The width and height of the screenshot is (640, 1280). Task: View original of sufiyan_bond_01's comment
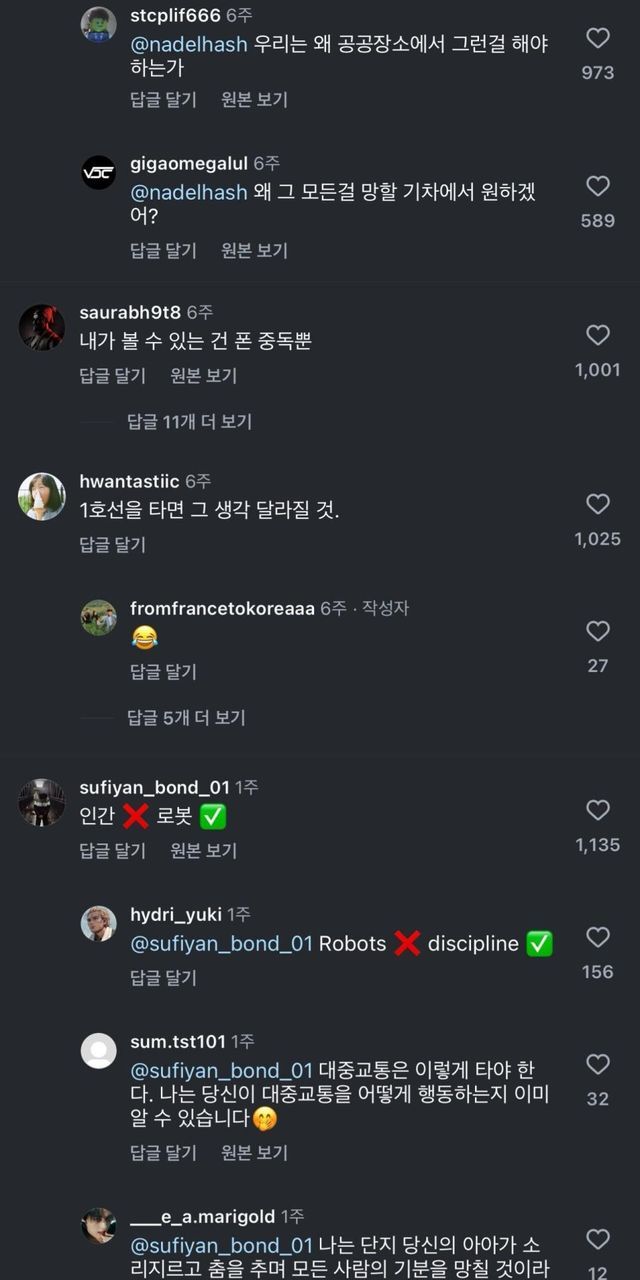203,851
